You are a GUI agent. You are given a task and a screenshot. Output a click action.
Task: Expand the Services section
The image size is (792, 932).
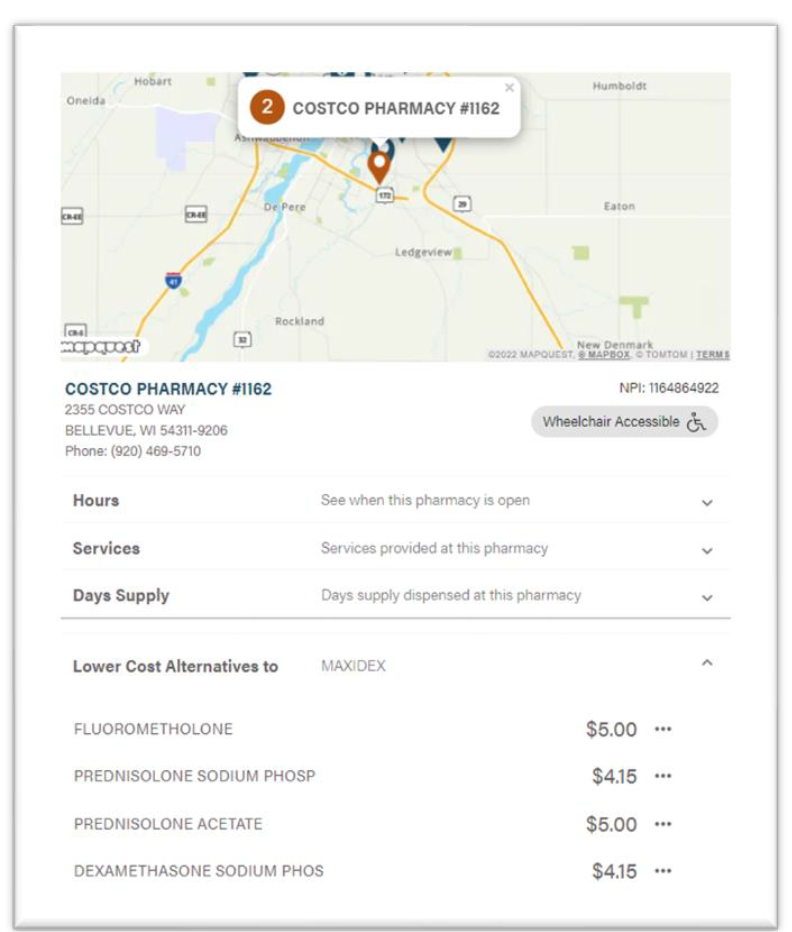click(x=707, y=551)
